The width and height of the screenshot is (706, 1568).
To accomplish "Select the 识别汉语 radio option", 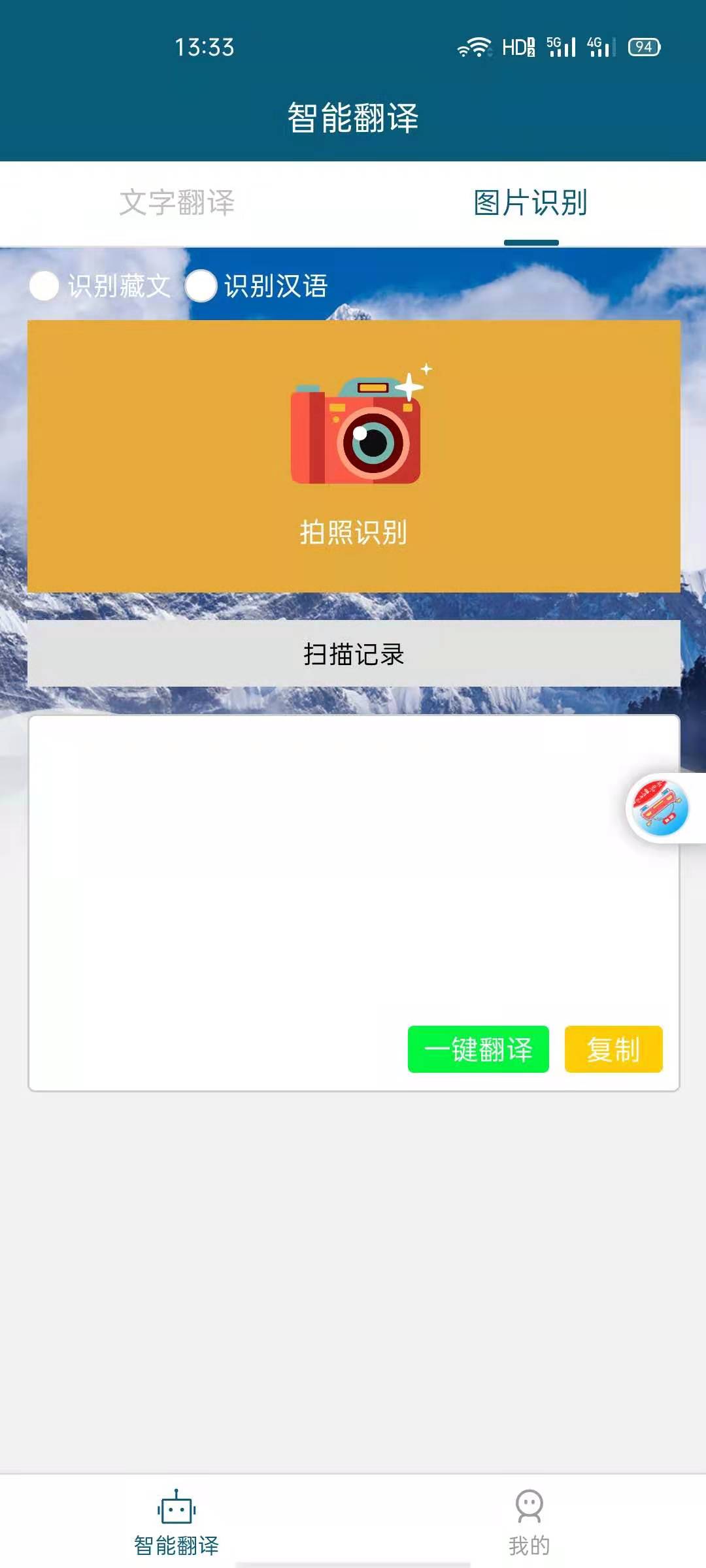I will [x=201, y=286].
